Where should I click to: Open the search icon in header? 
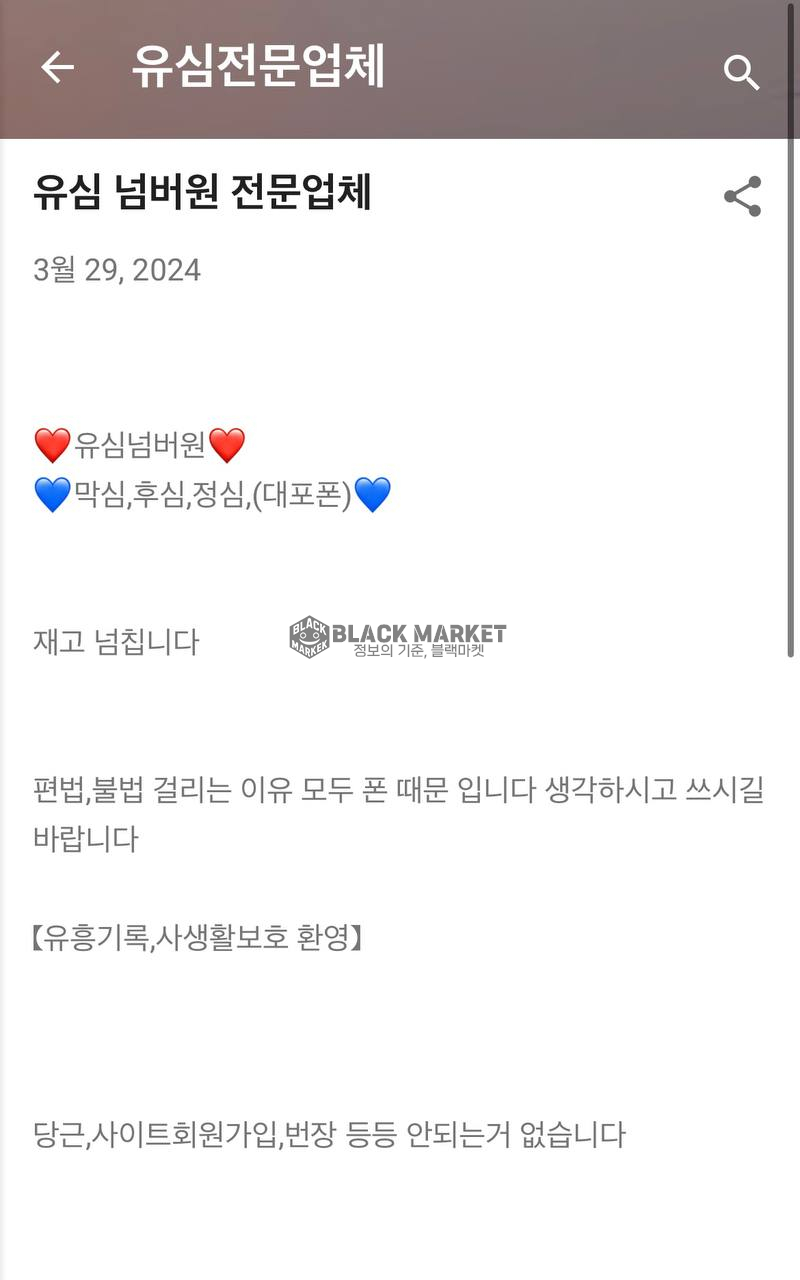[741, 72]
